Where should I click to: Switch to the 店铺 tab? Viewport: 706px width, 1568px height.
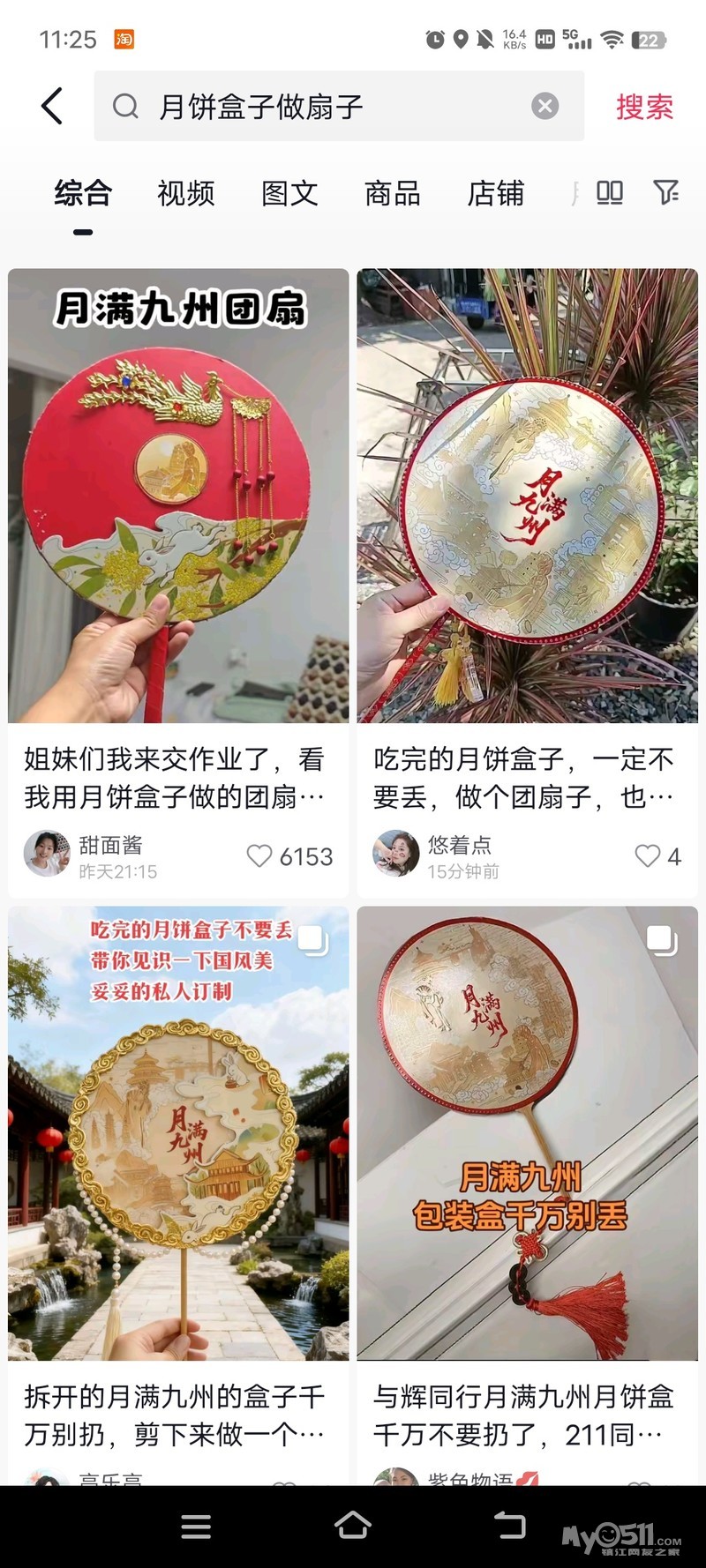pyautogui.click(x=496, y=193)
